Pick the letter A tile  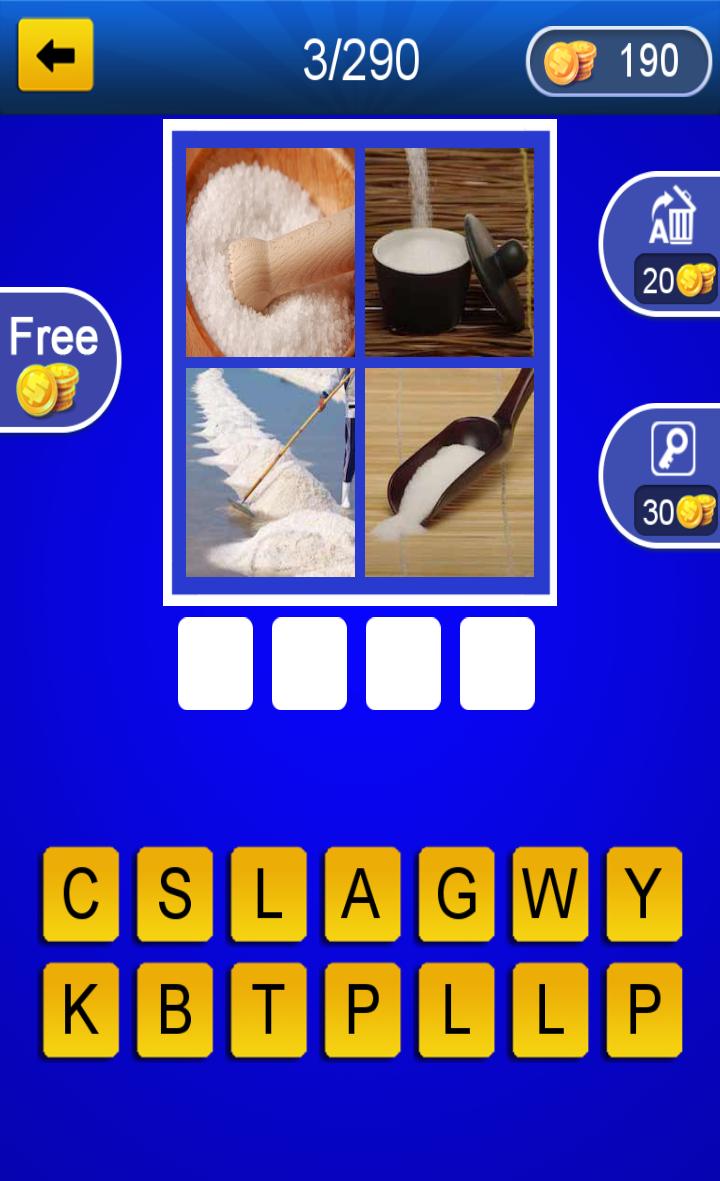[362, 894]
